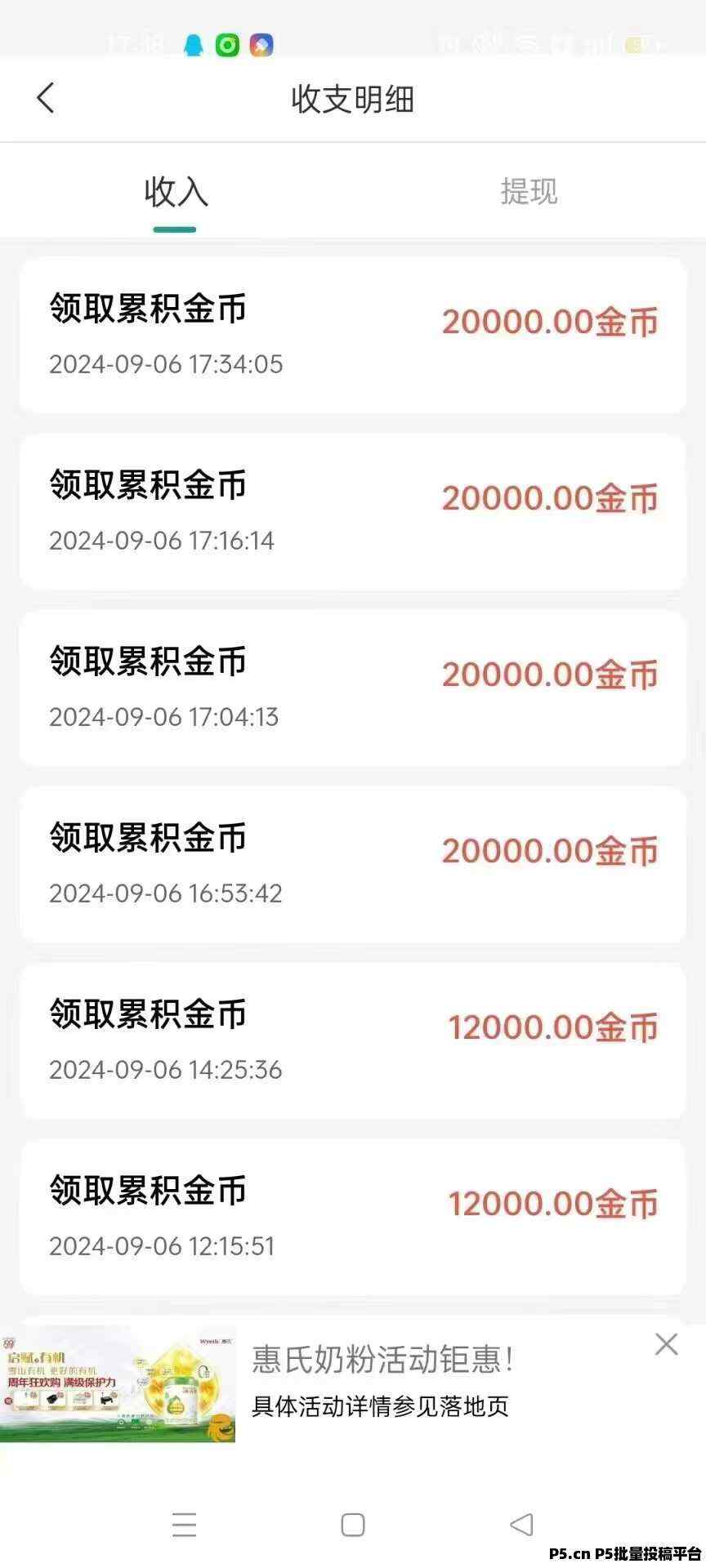Screen dimensions: 706x1568
Task: Select the 收入 tab
Action: tap(176, 193)
